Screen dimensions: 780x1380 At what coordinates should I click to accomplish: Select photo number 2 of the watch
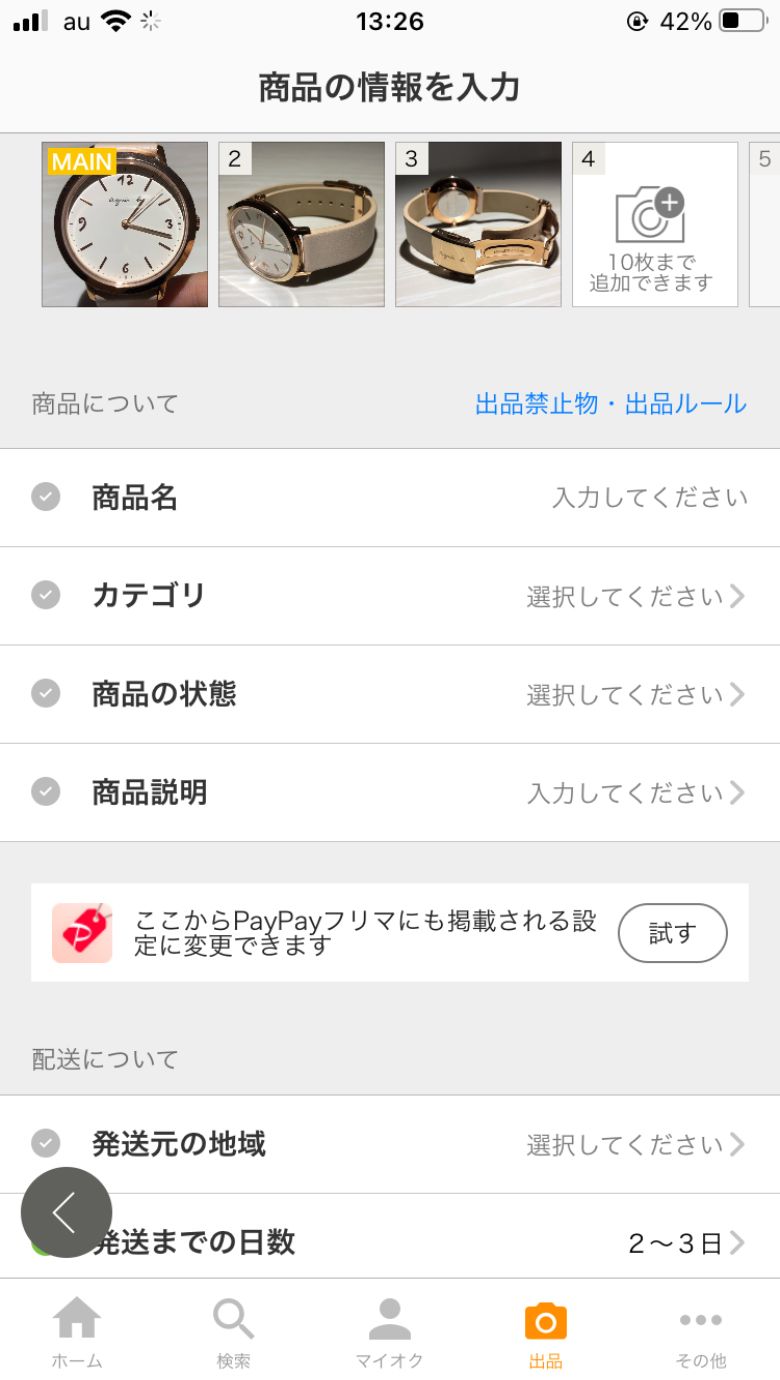point(301,224)
